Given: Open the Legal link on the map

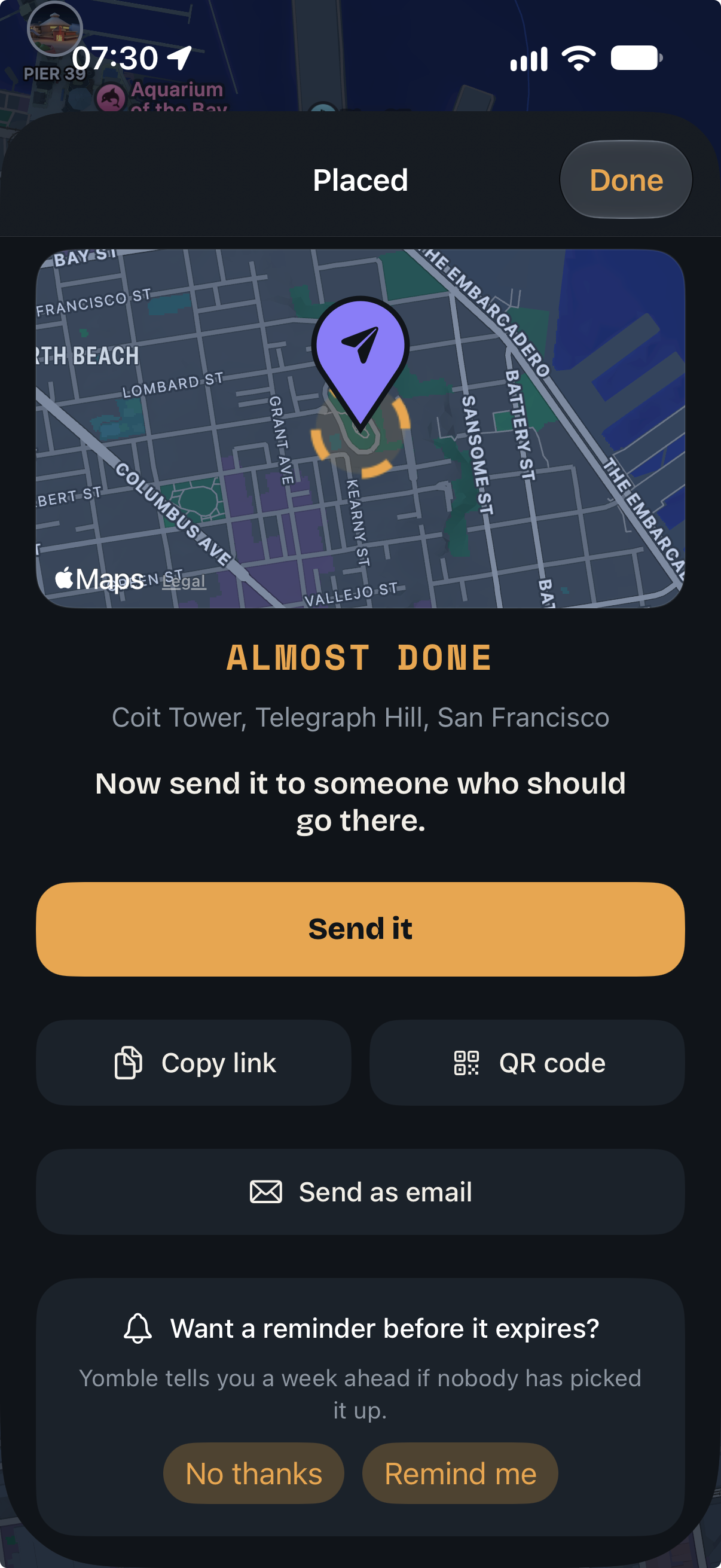Looking at the screenshot, I should click(x=184, y=581).
